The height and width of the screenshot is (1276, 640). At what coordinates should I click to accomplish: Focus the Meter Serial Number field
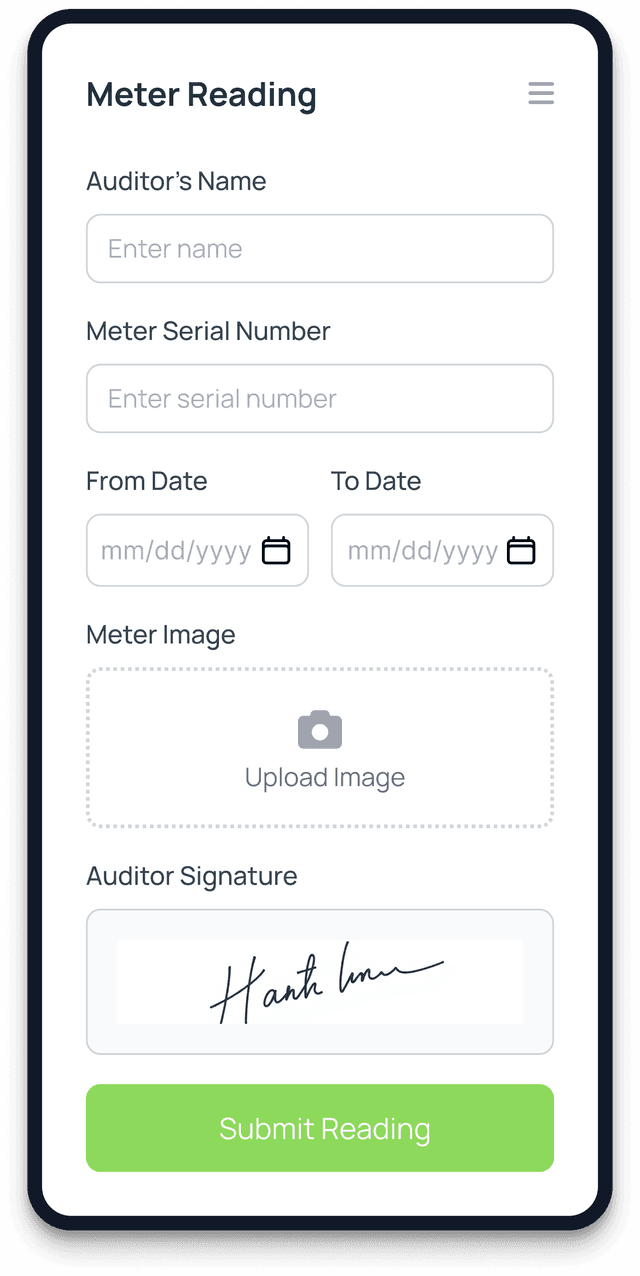(x=319, y=399)
